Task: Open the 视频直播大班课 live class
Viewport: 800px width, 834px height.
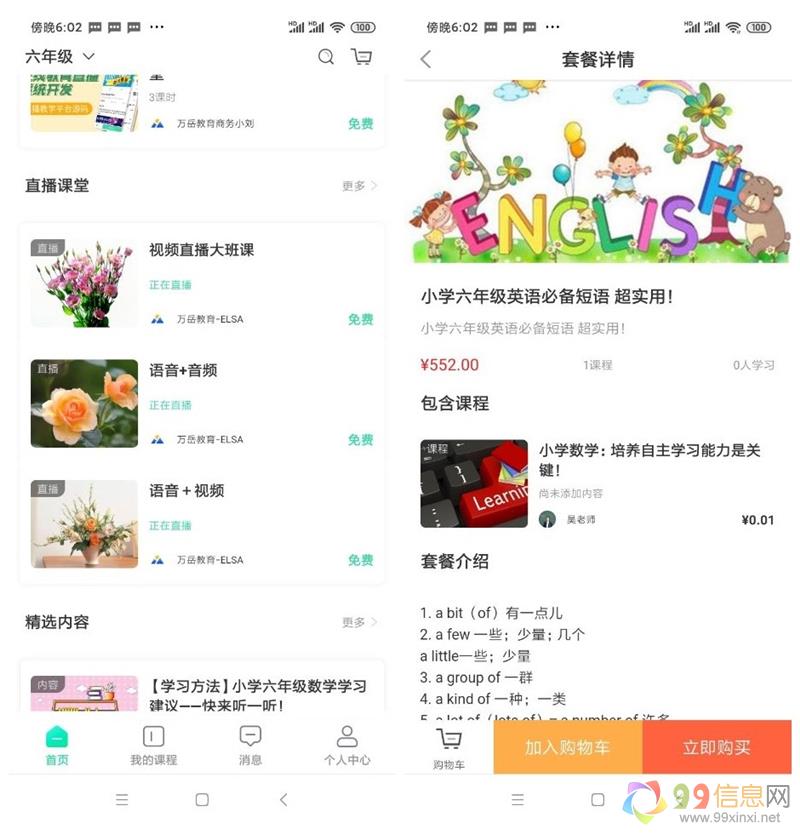Action: click(x=201, y=251)
